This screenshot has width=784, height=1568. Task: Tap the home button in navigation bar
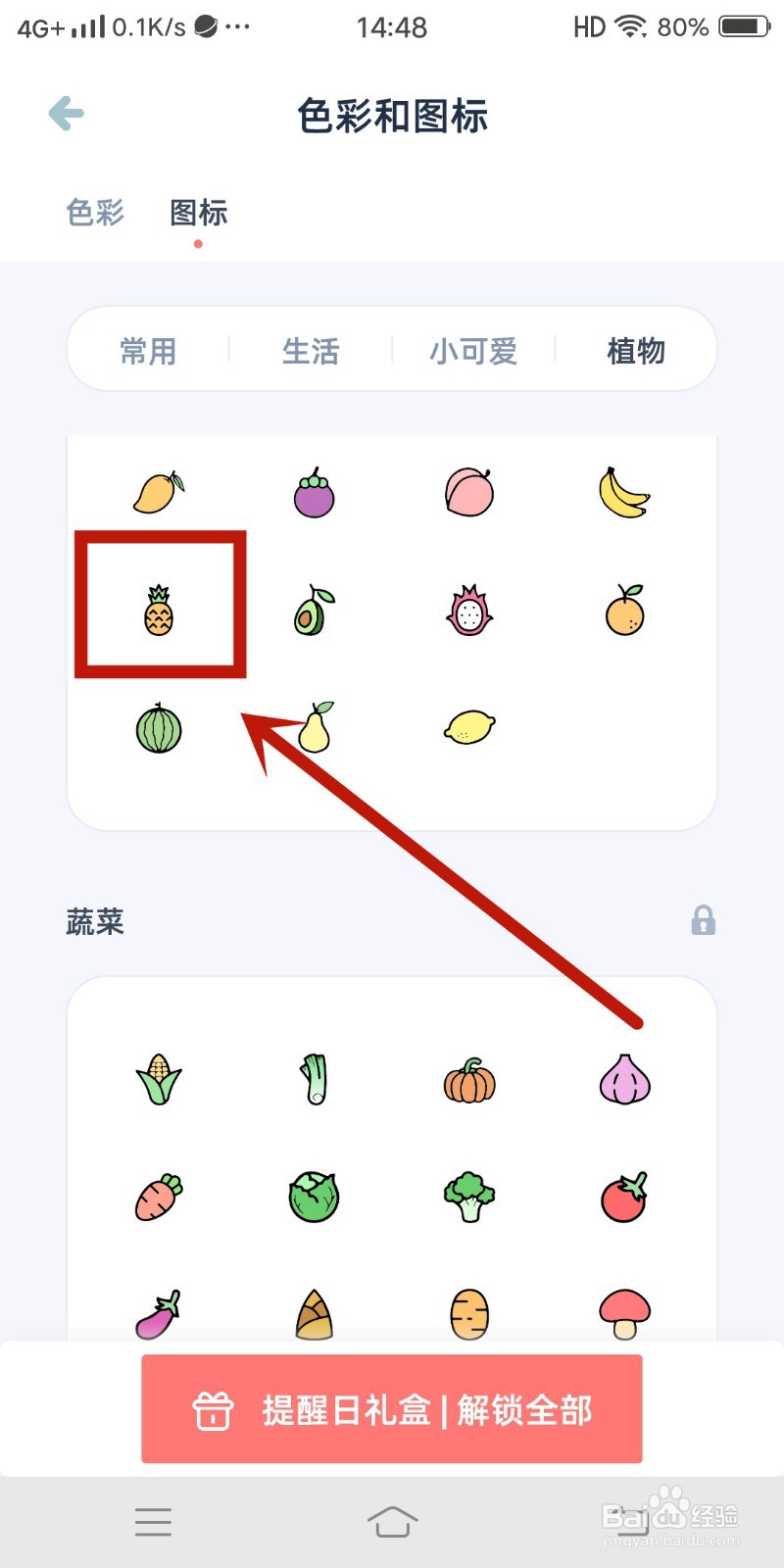coord(392,1521)
